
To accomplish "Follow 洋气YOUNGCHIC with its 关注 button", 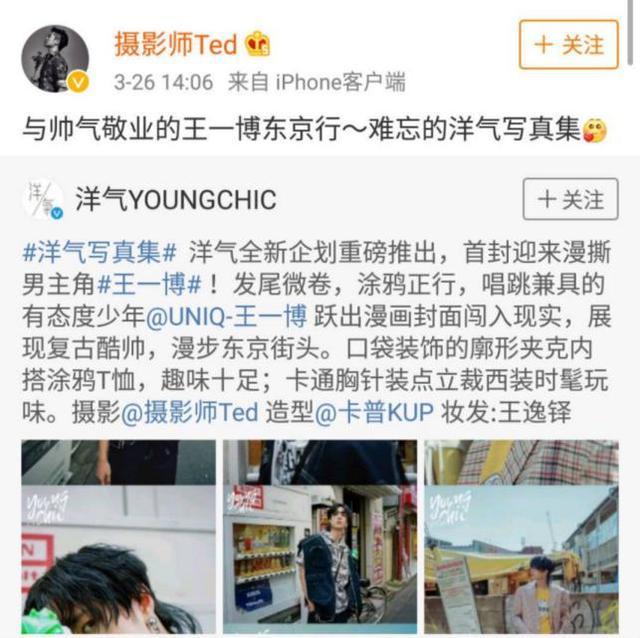I will pyautogui.click(x=570, y=199).
